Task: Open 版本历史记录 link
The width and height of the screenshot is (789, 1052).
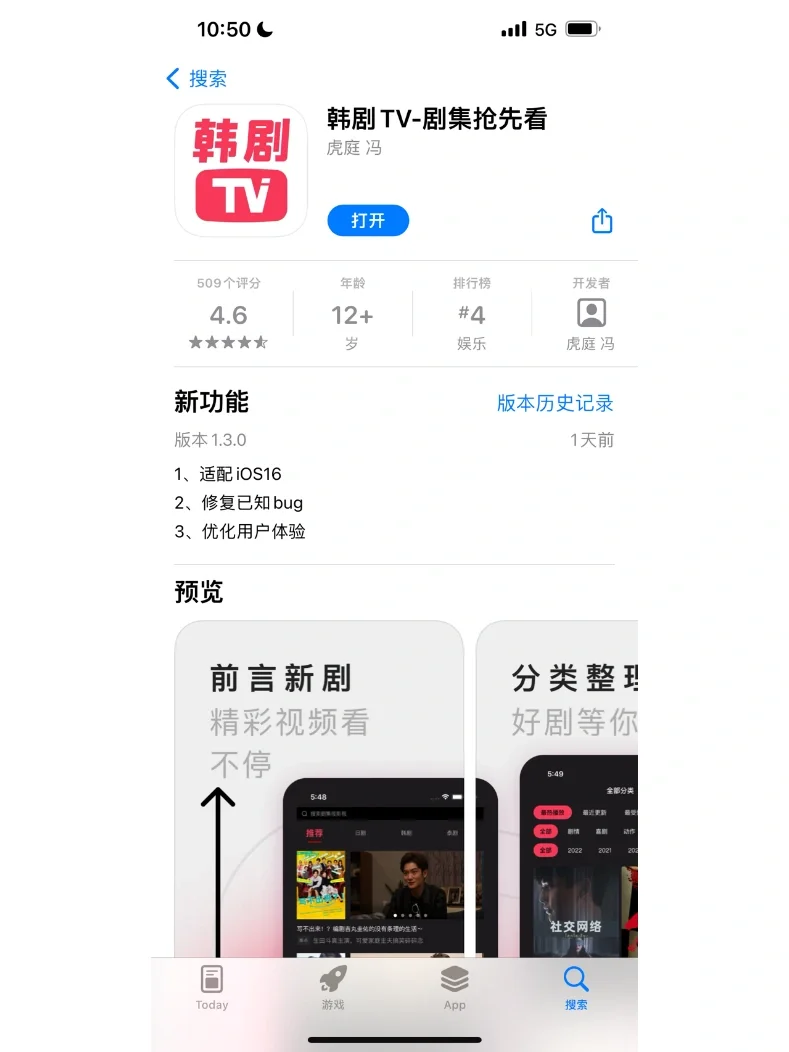Action: point(555,403)
